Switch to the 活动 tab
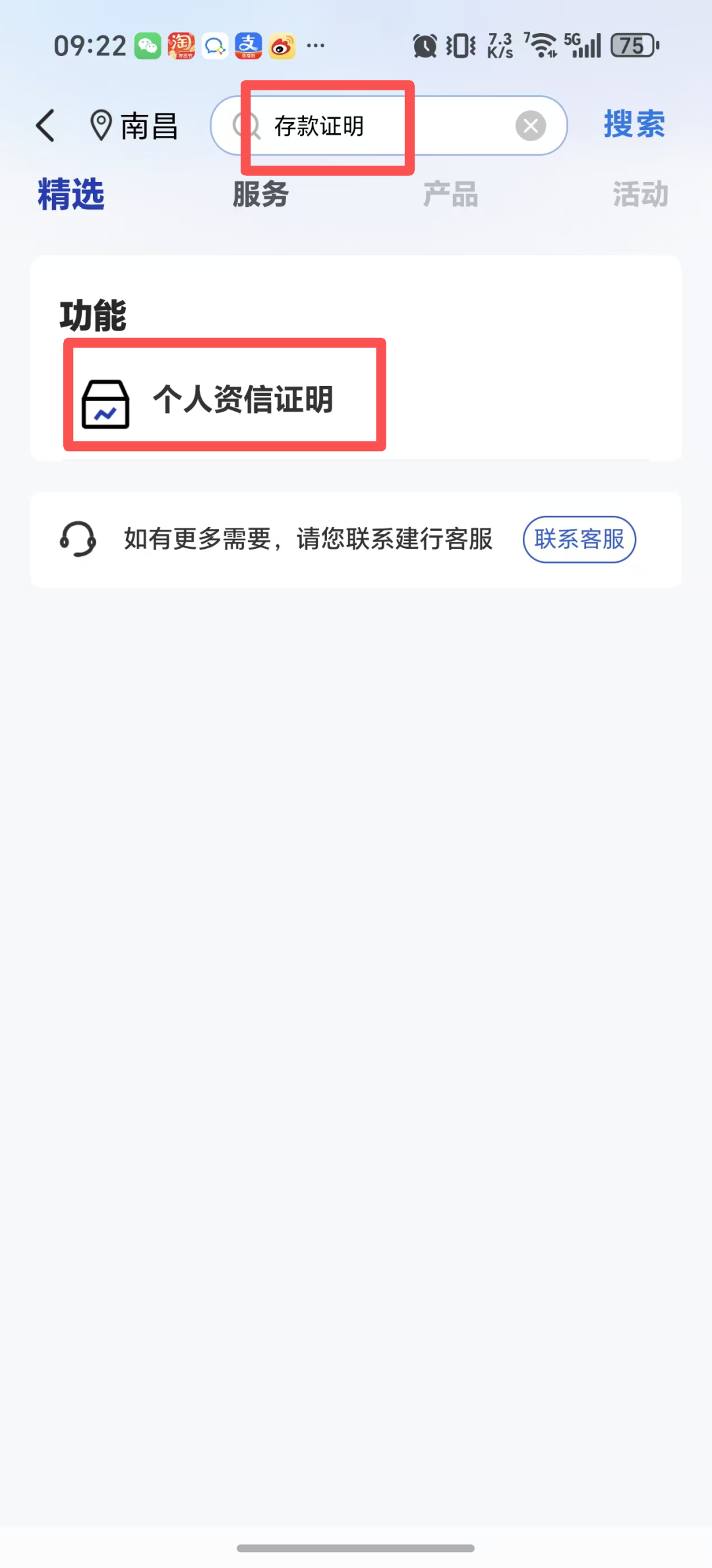 pos(640,195)
